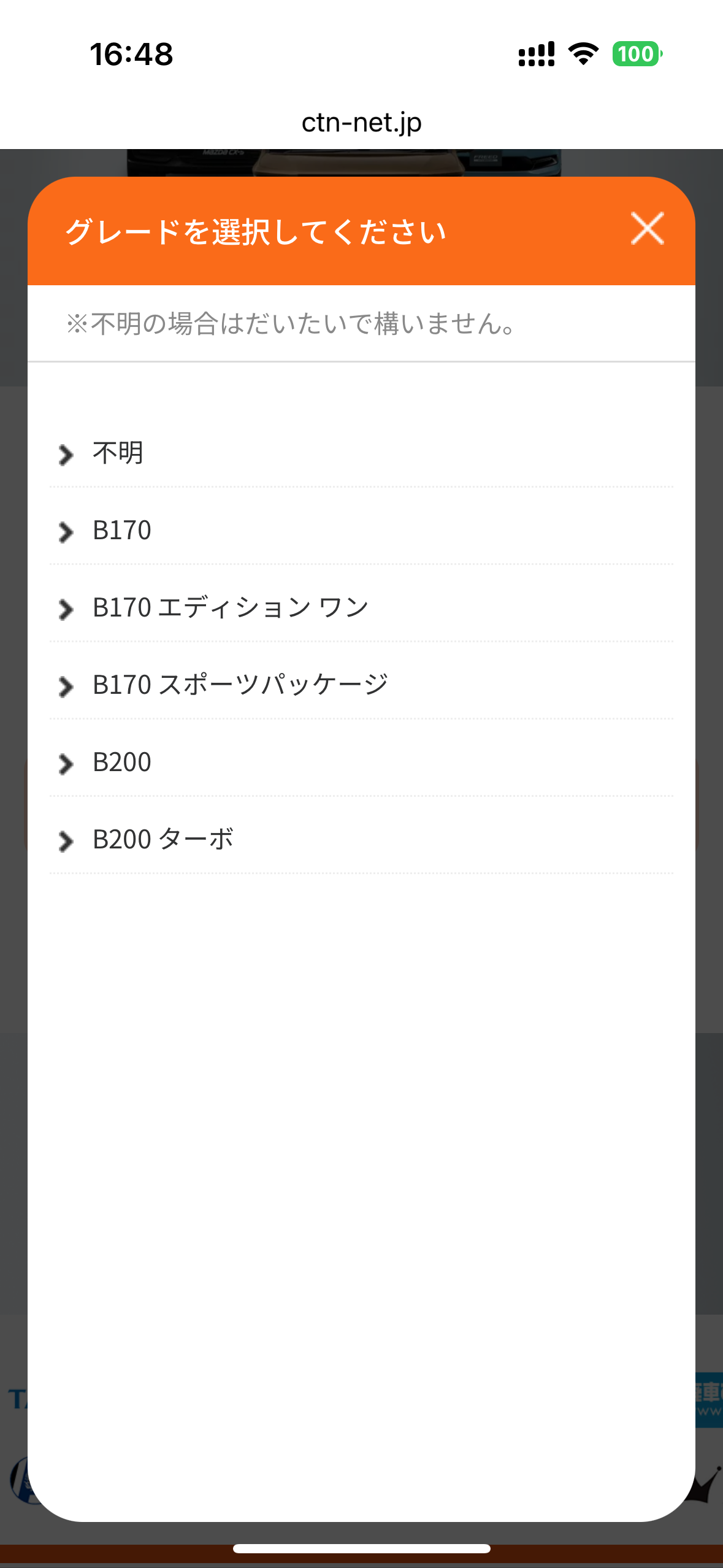Tap the 100 battery indicator
Image resolution: width=723 pixels, height=1568 pixels.
(635, 55)
